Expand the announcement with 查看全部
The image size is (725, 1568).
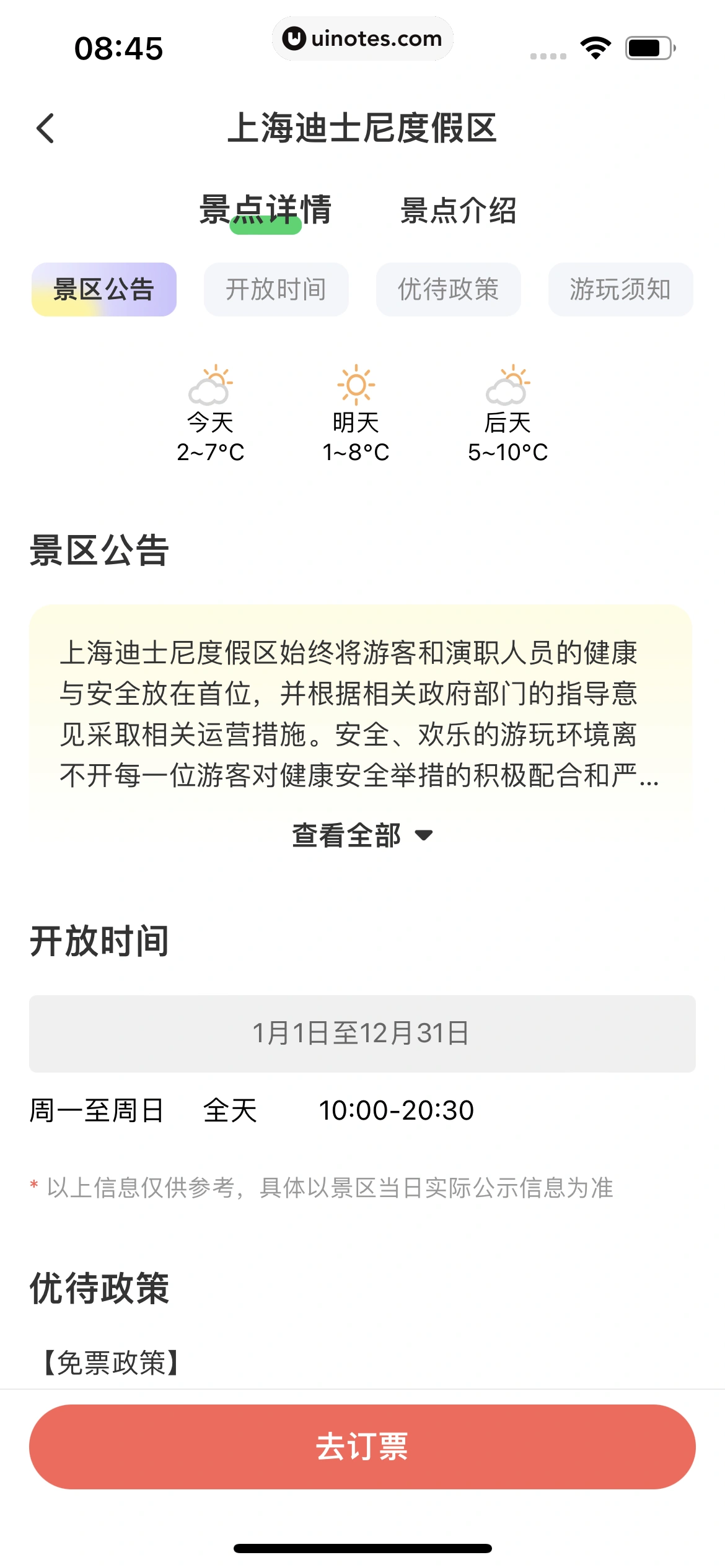click(362, 835)
